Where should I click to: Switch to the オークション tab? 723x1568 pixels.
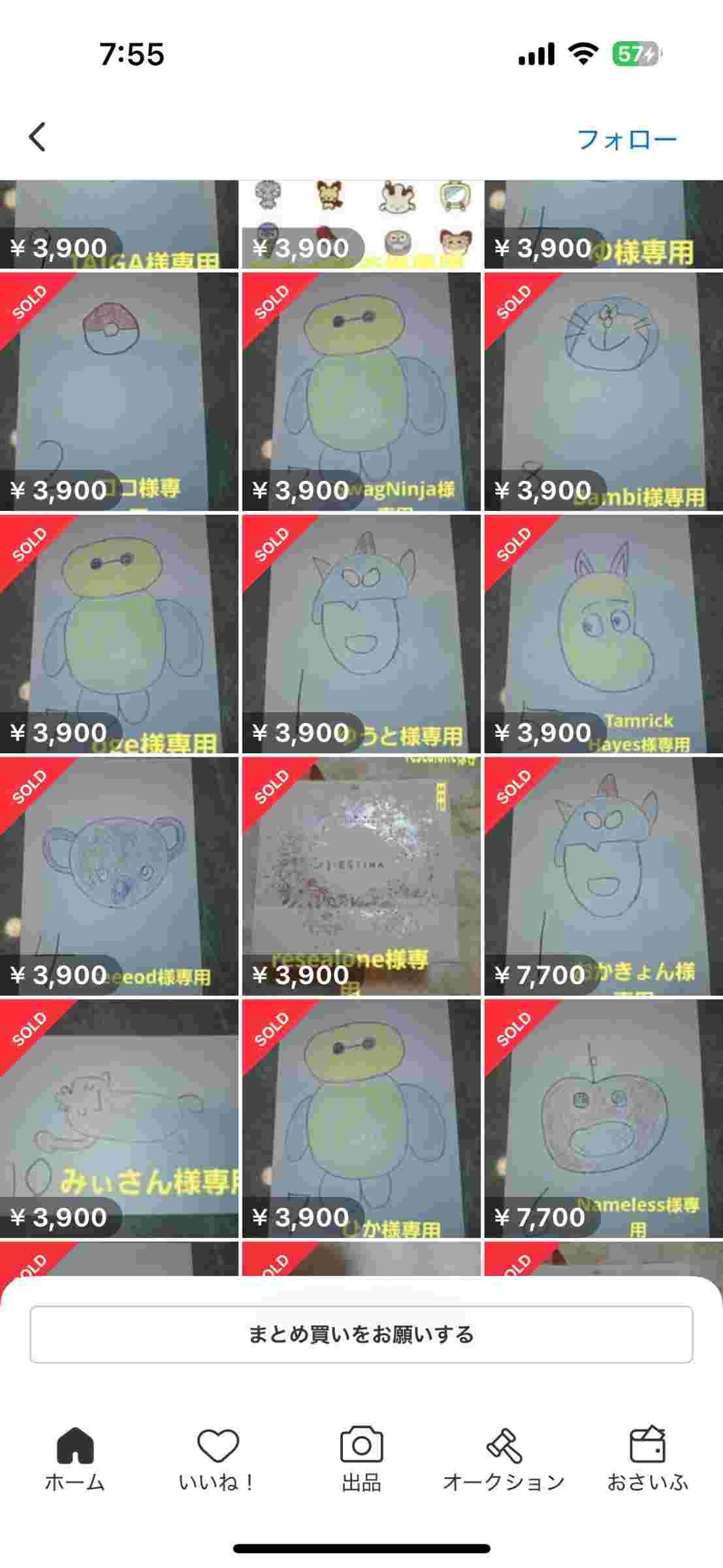(x=504, y=1460)
